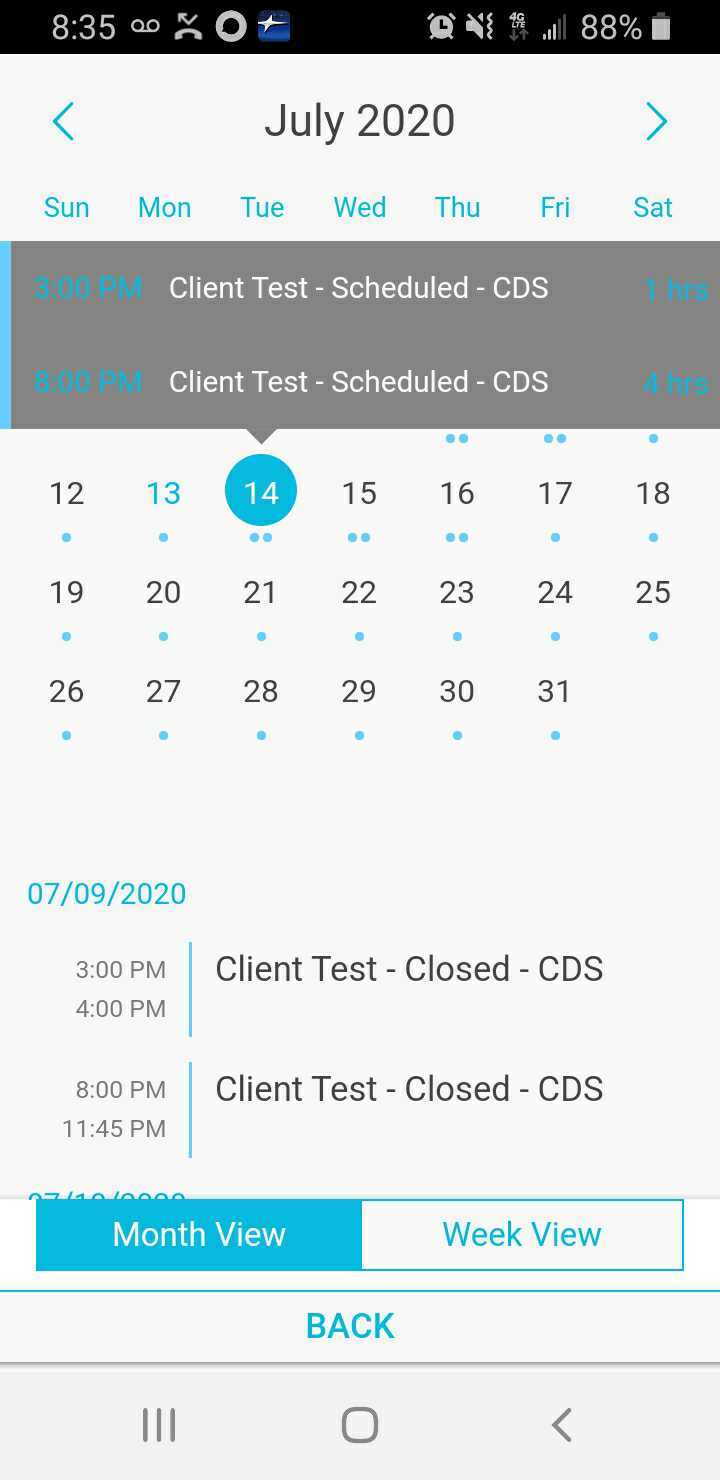This screenshot has width=720, height=1480.
Task: Go to the system home screen
Action: point(360,1425)
